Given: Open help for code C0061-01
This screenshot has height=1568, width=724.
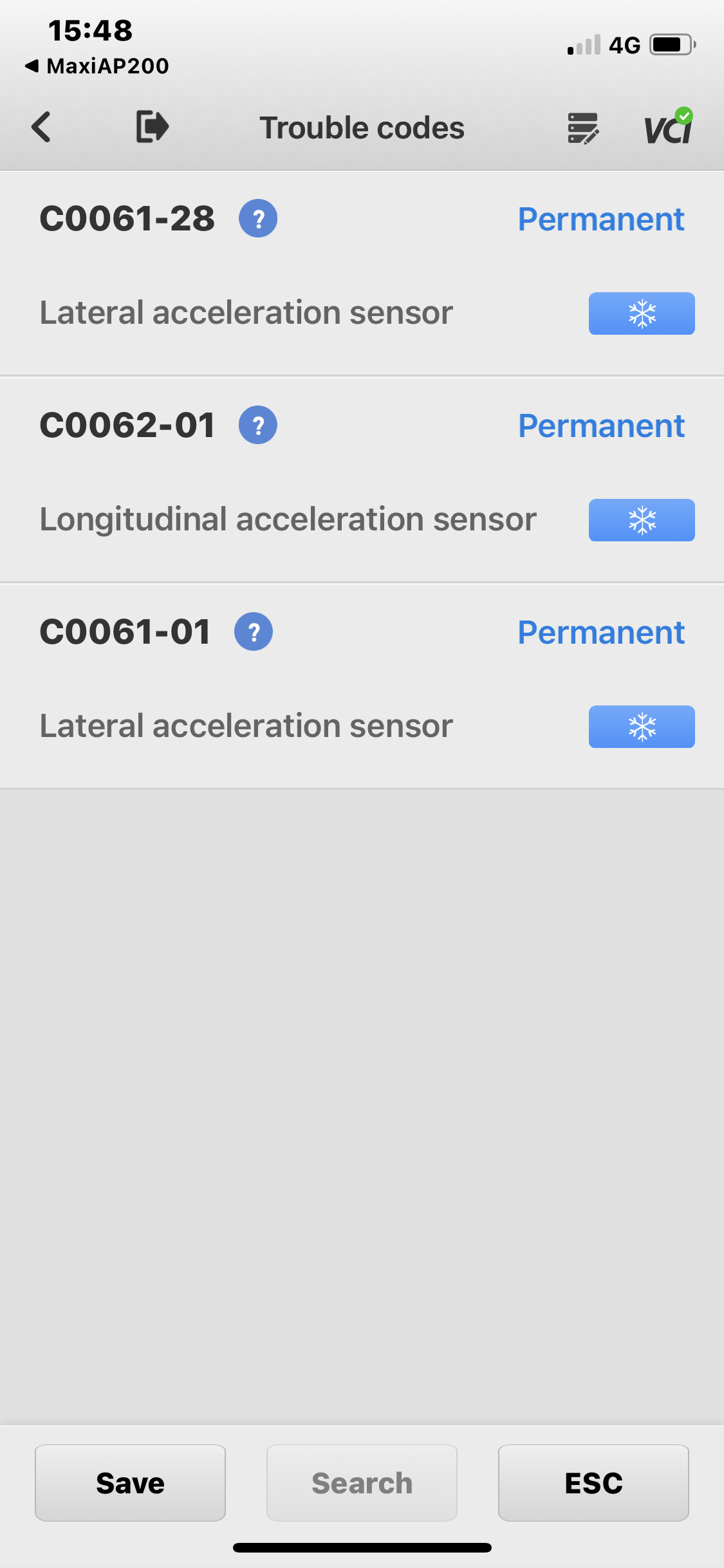Looking at the screenshot, I should (254, 631).
